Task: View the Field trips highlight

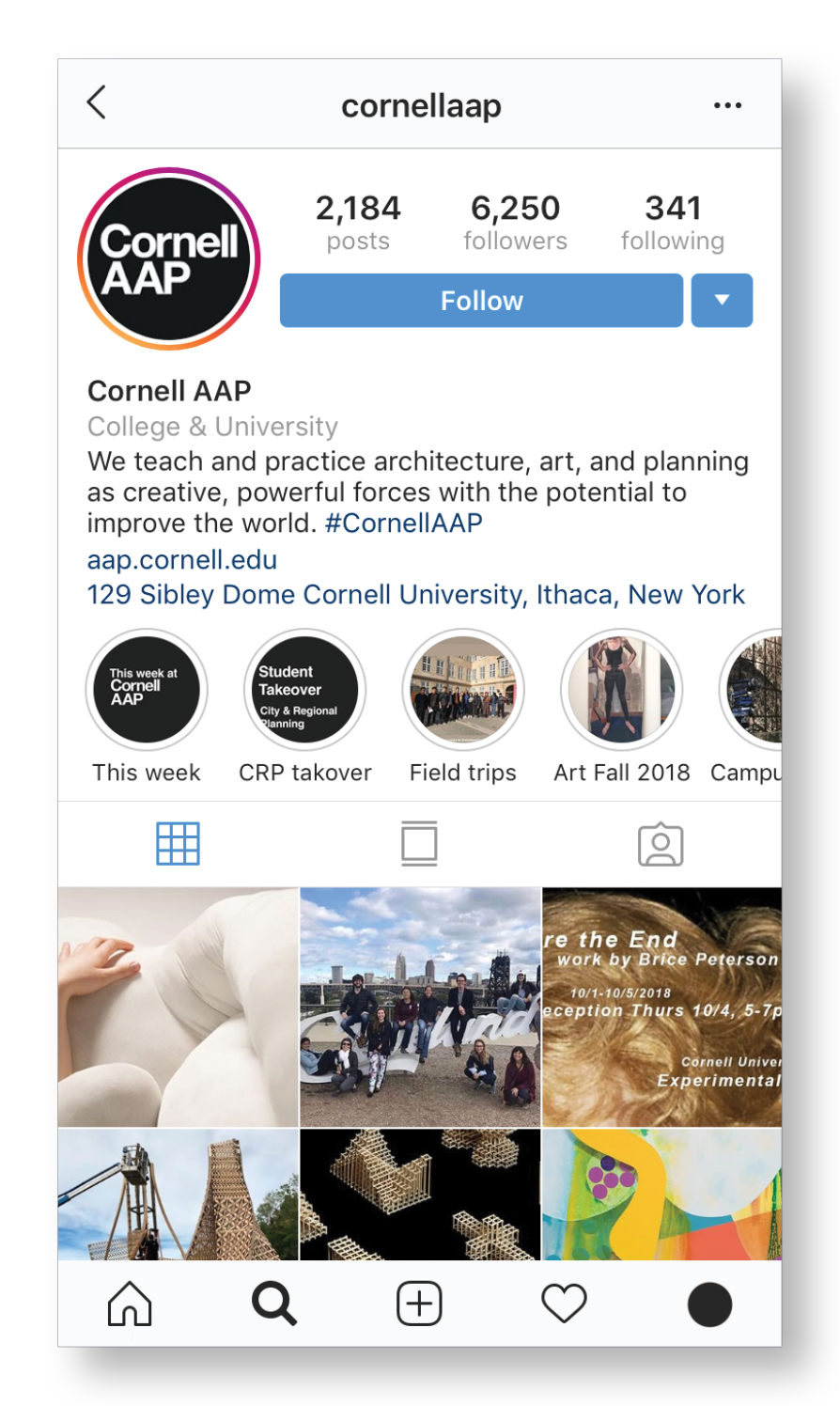Action: pos(463,690)
